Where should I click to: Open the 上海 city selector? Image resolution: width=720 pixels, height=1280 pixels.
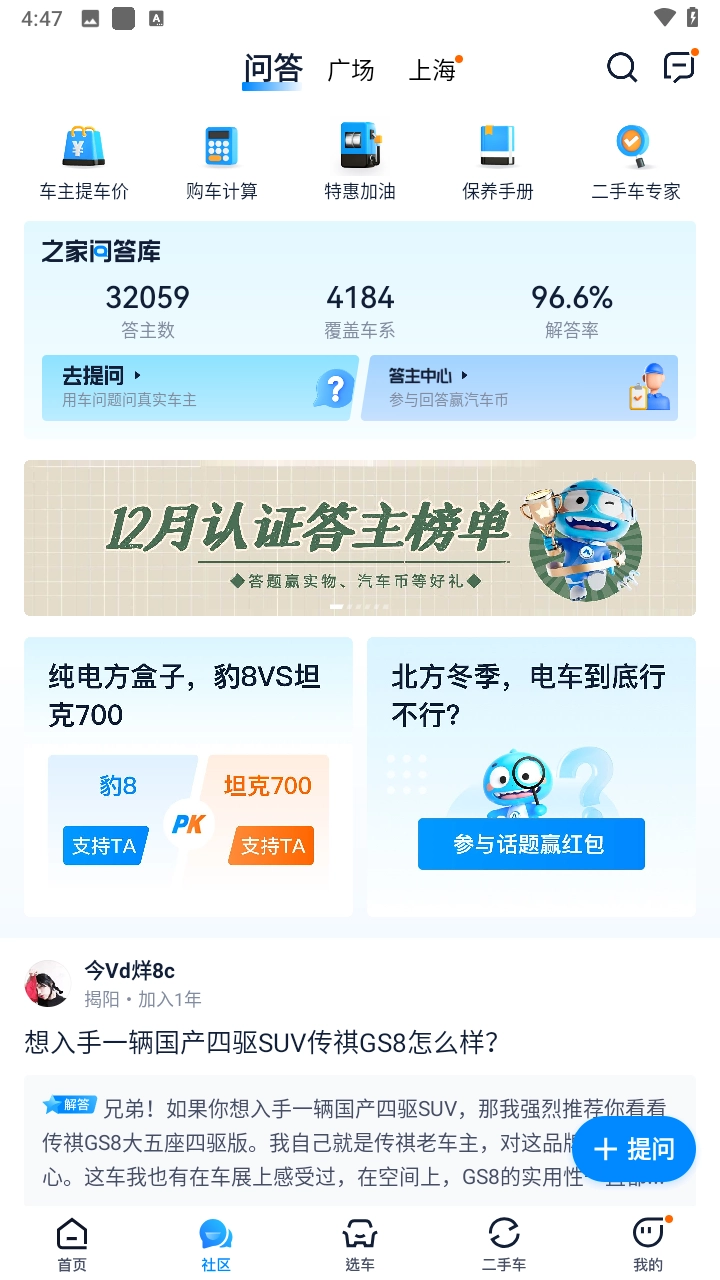pos(432,70)
